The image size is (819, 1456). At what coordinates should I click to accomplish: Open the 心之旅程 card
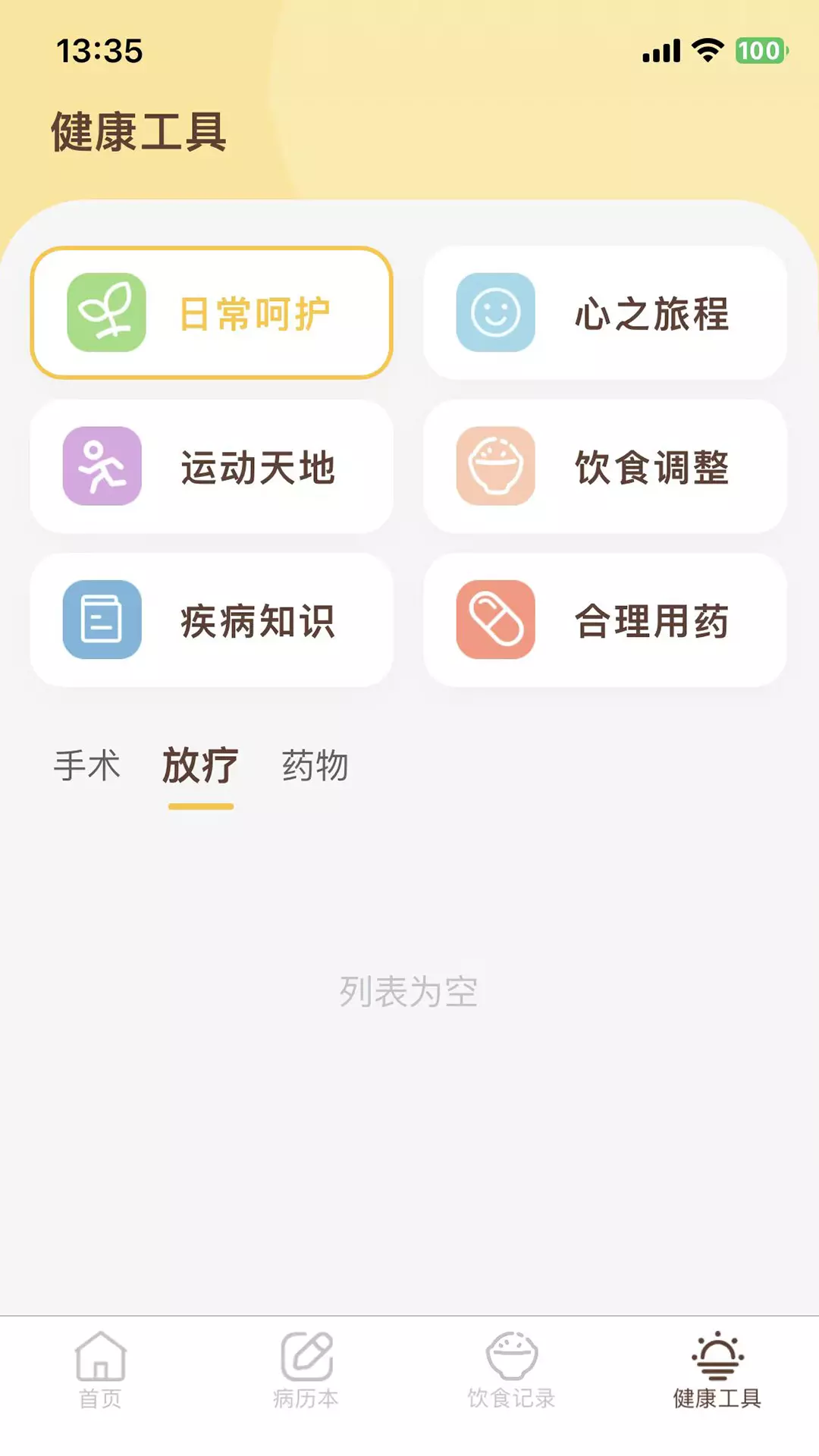(x=605, y=312)
